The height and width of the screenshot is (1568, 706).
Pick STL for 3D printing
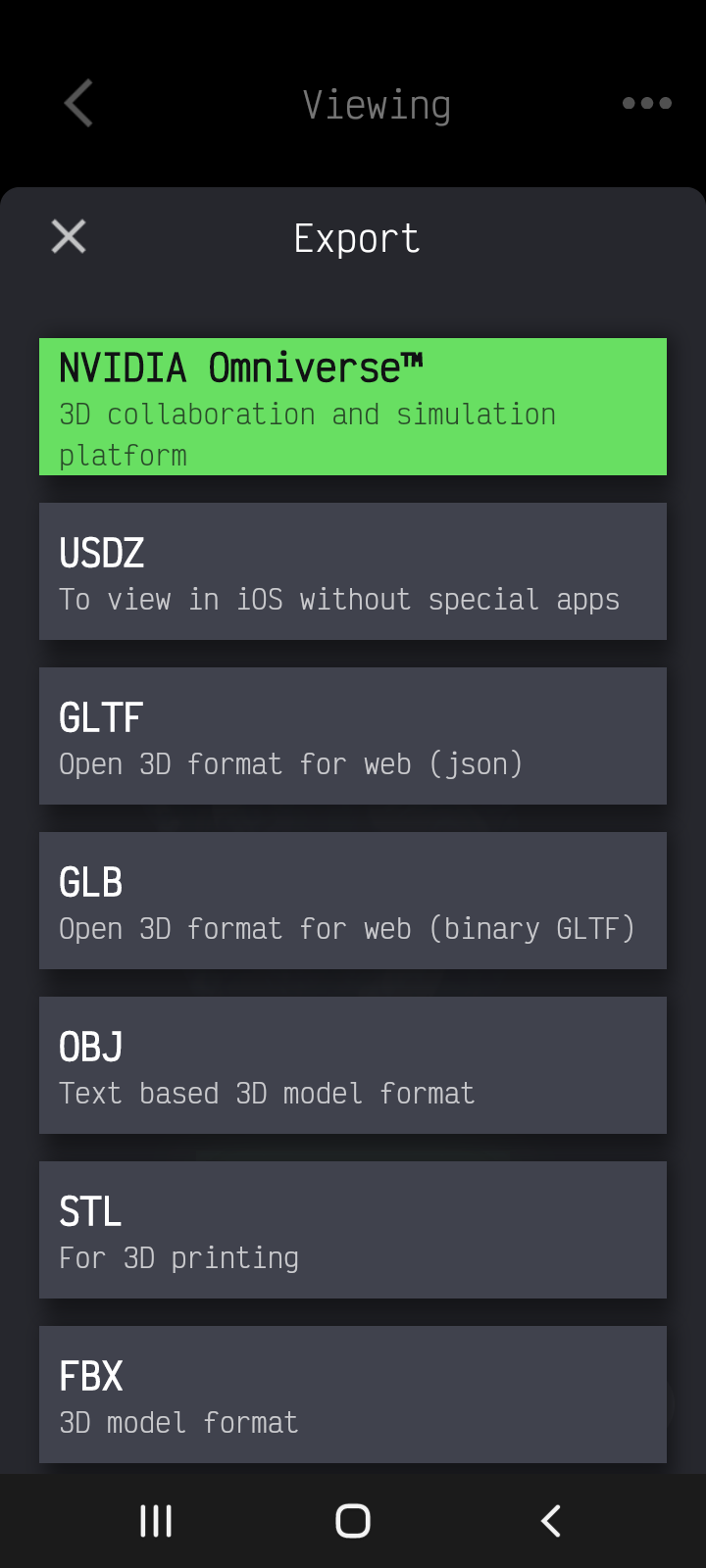coord(353,1230)
